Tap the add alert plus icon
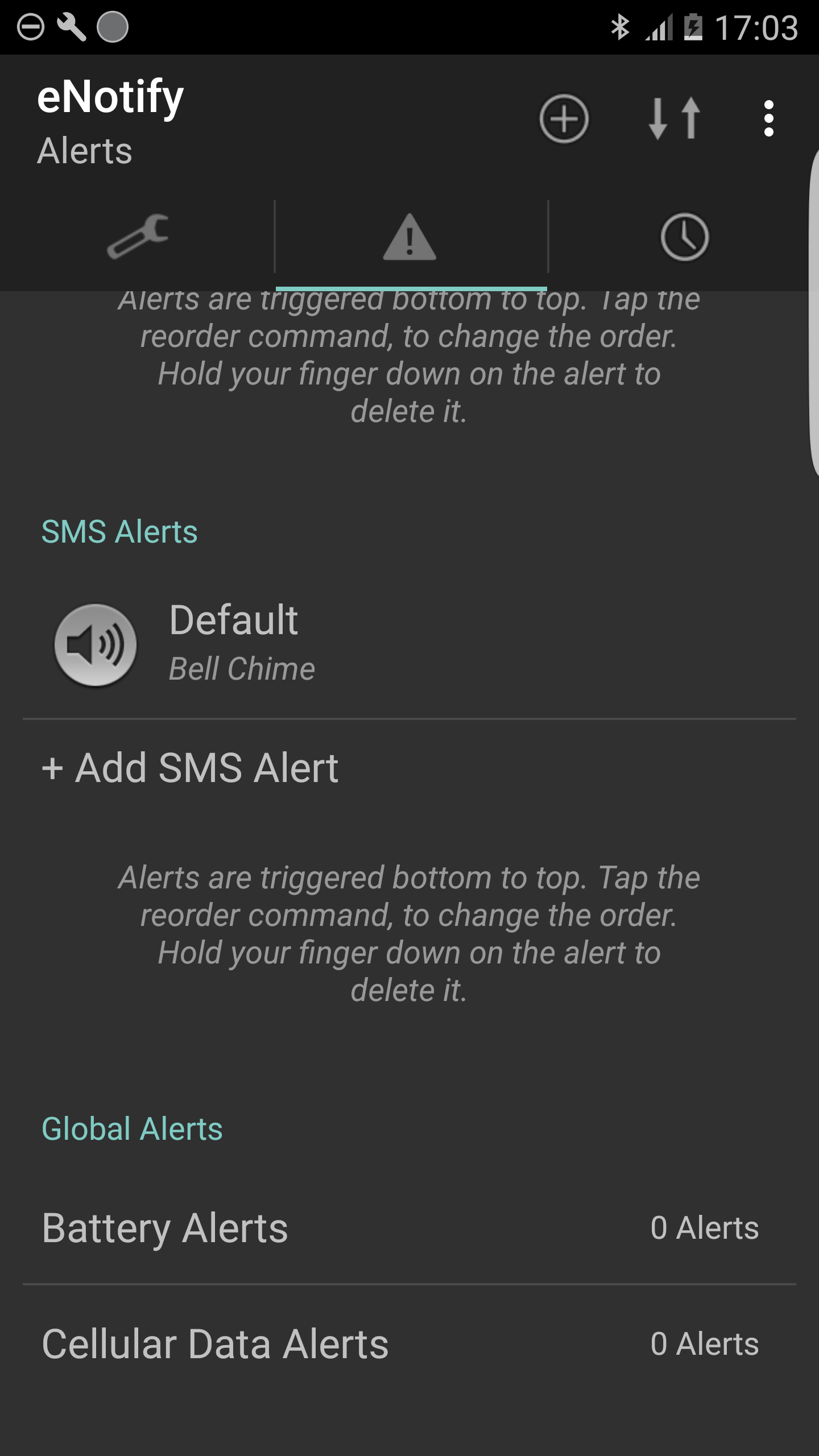This screenshot has height=1456, width=819. 564,118
